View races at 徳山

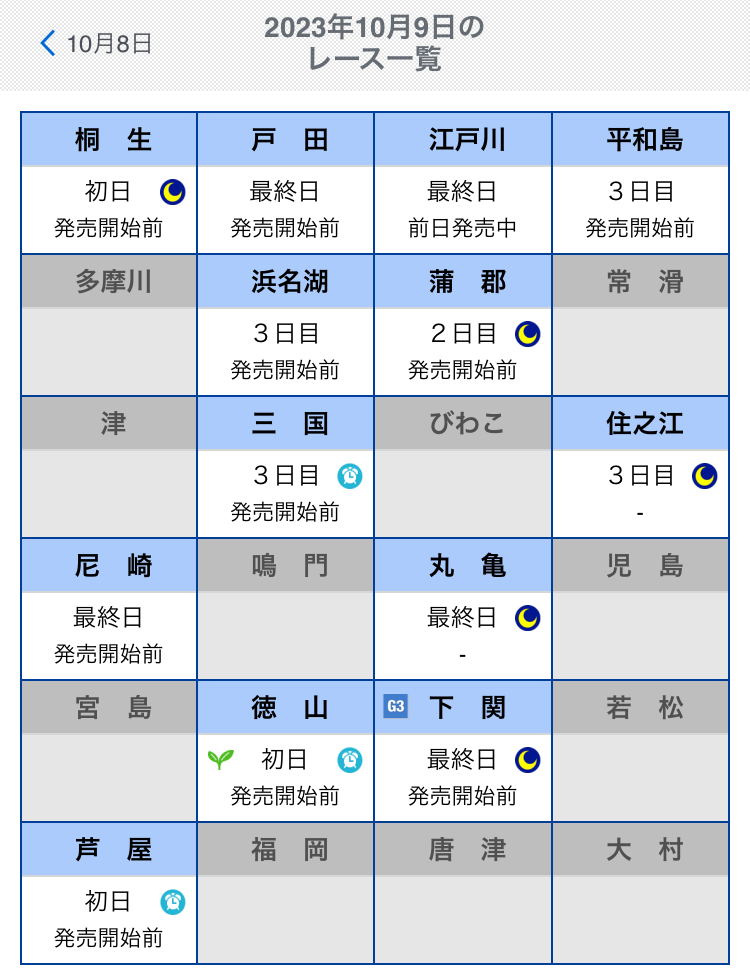[x=286, y=751]
